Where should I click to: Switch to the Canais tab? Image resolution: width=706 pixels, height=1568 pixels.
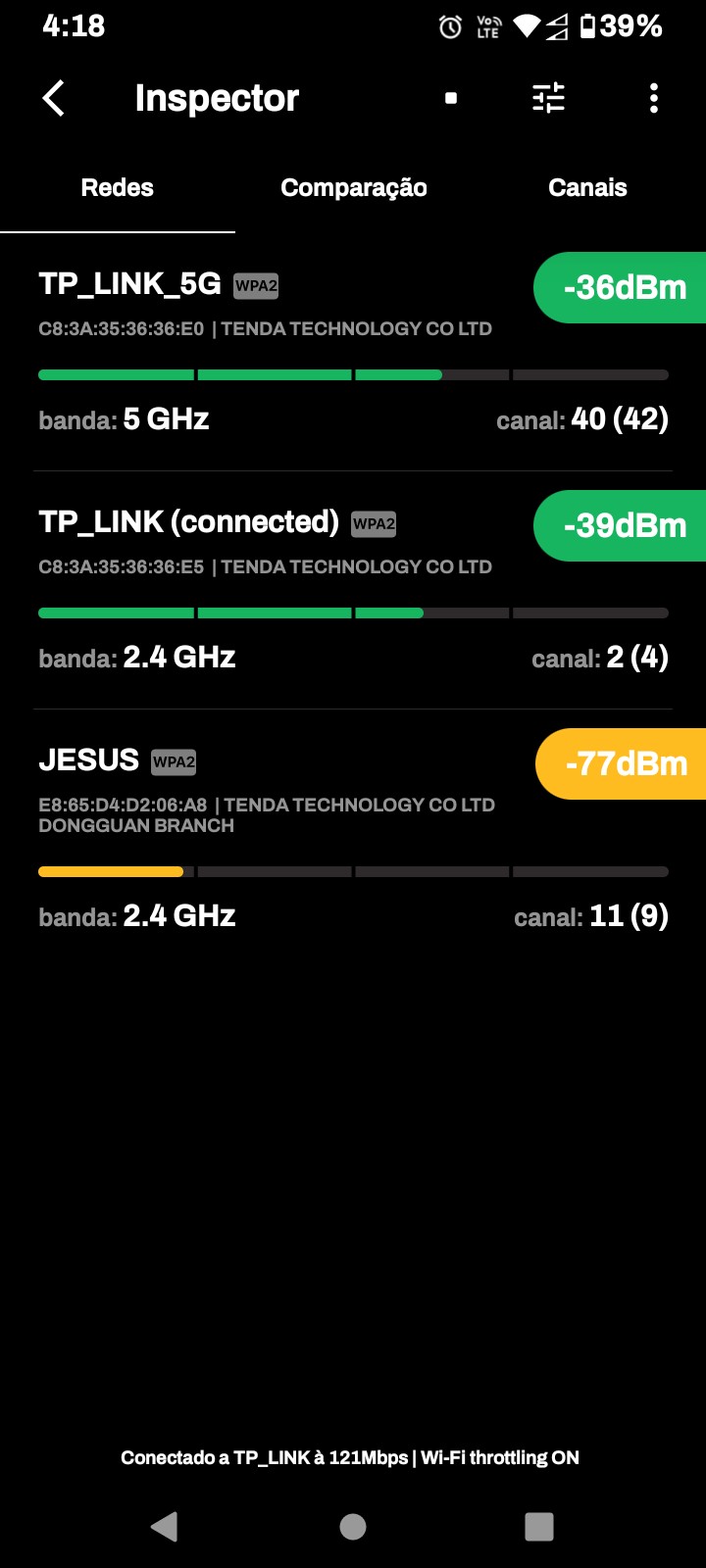(x=587, y=188)
